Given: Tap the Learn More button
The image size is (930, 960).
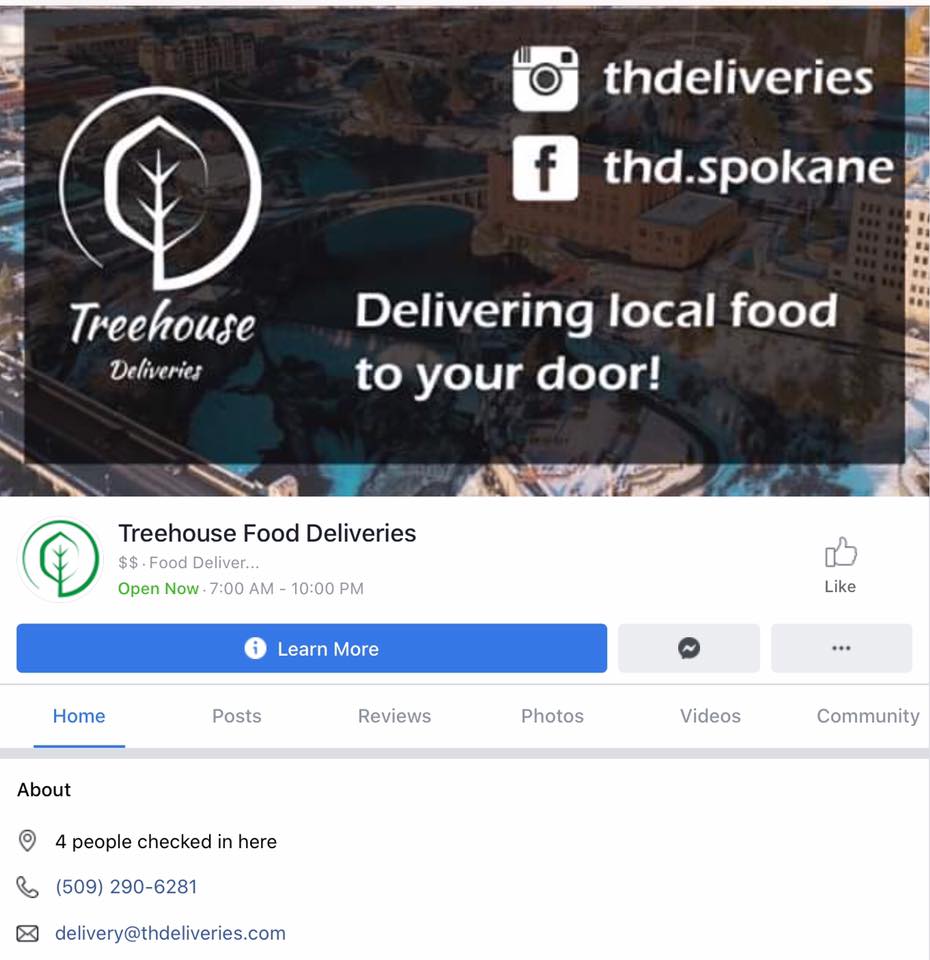Looking at the screenshot, I should (311, 649).
